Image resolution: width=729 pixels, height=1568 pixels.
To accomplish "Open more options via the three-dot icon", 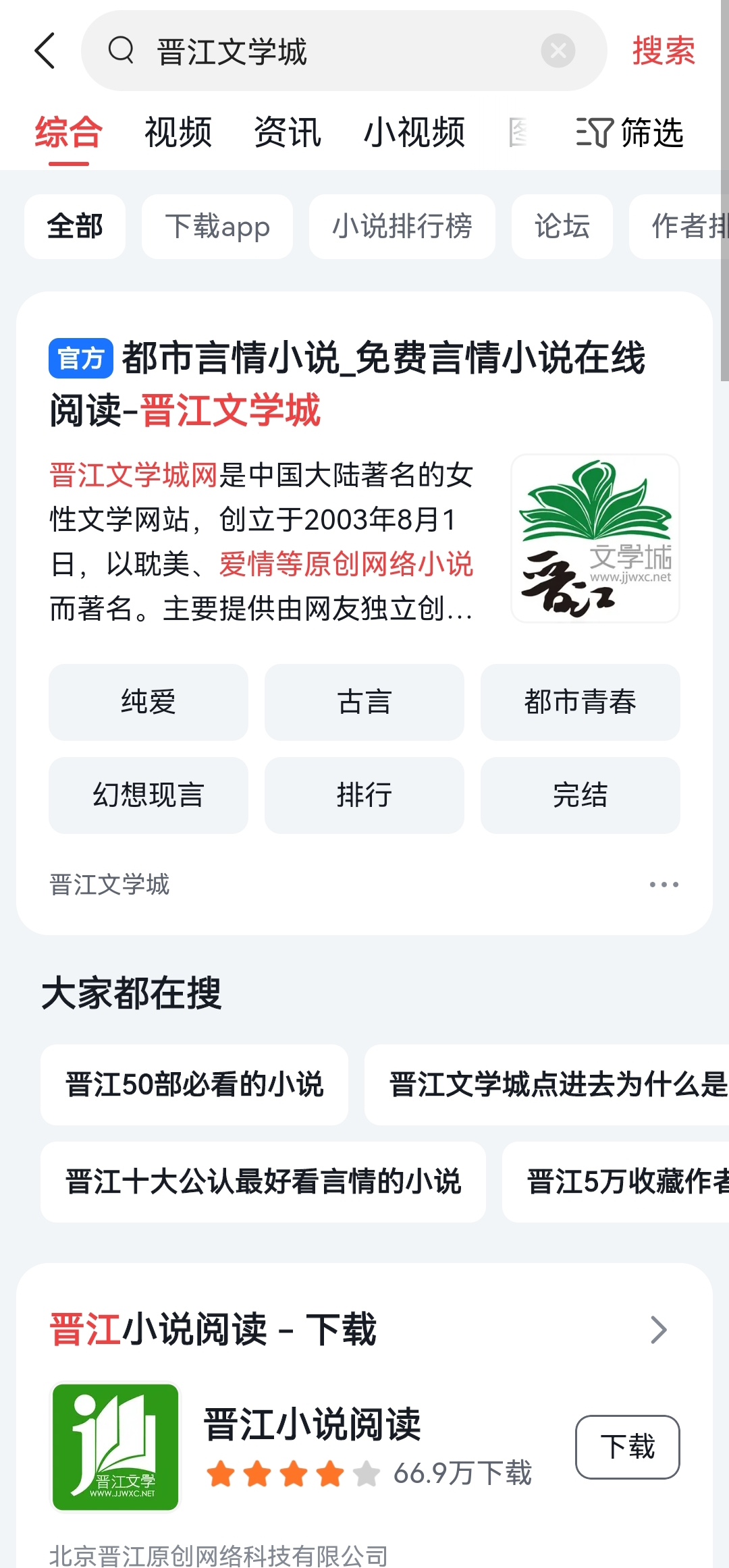I will pyautogui.click(x=663, y=884).
